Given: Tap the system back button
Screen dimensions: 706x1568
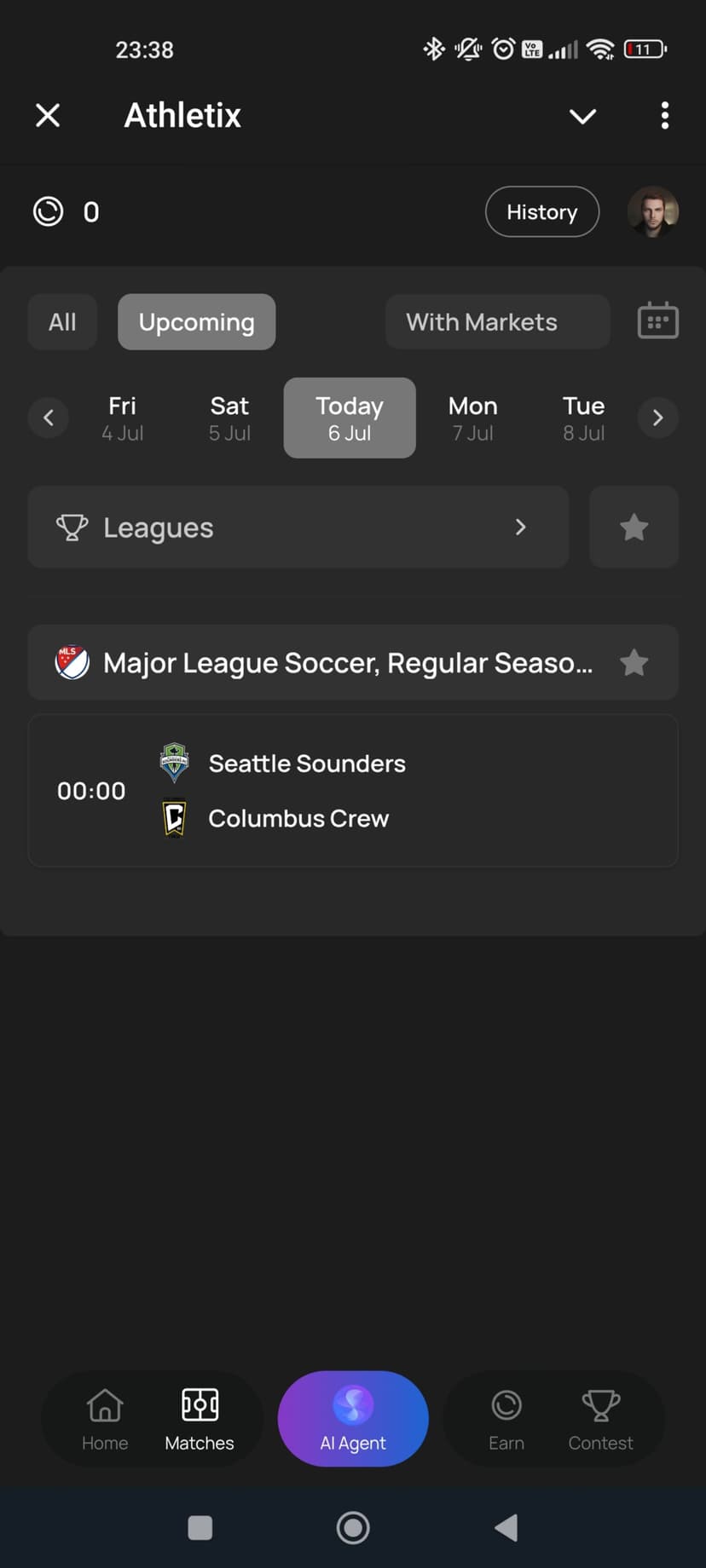Looking at the screenshot, I should pos(506,1528).
